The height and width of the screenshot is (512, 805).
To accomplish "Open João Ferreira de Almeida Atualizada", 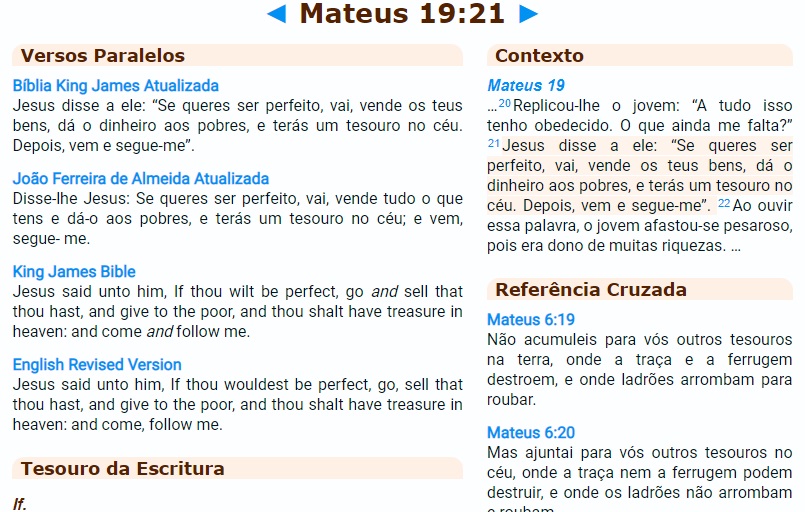I will (140, 179).
